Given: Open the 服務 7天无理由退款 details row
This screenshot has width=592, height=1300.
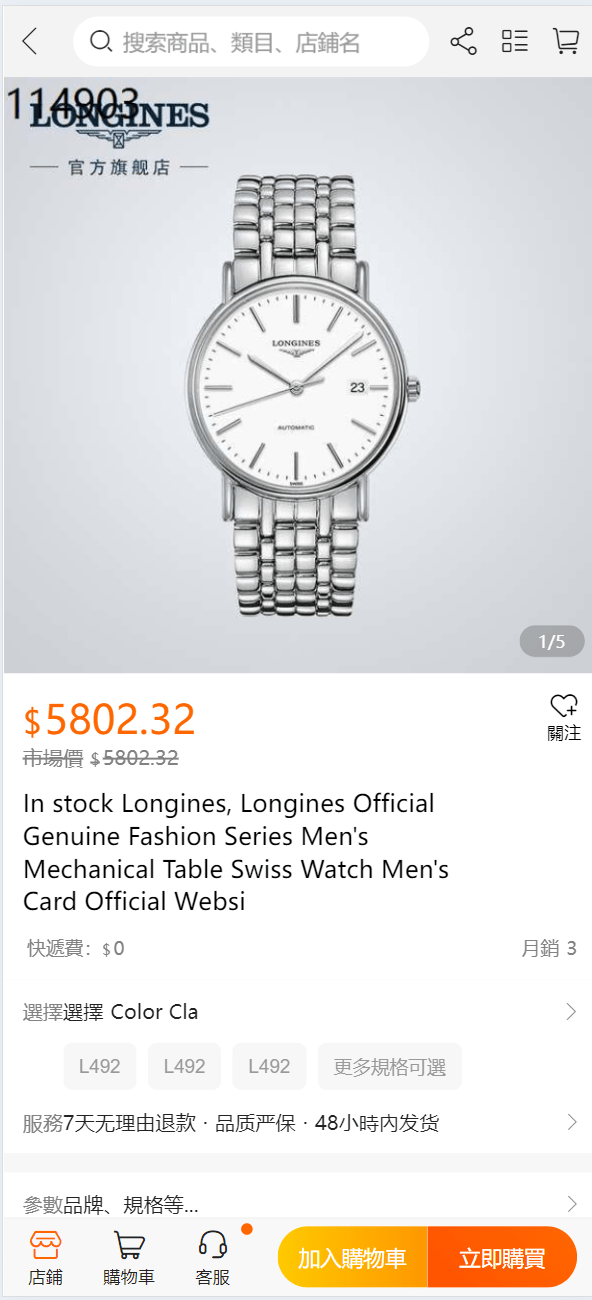Looking at the screenshot, I should coord(296,1123).
